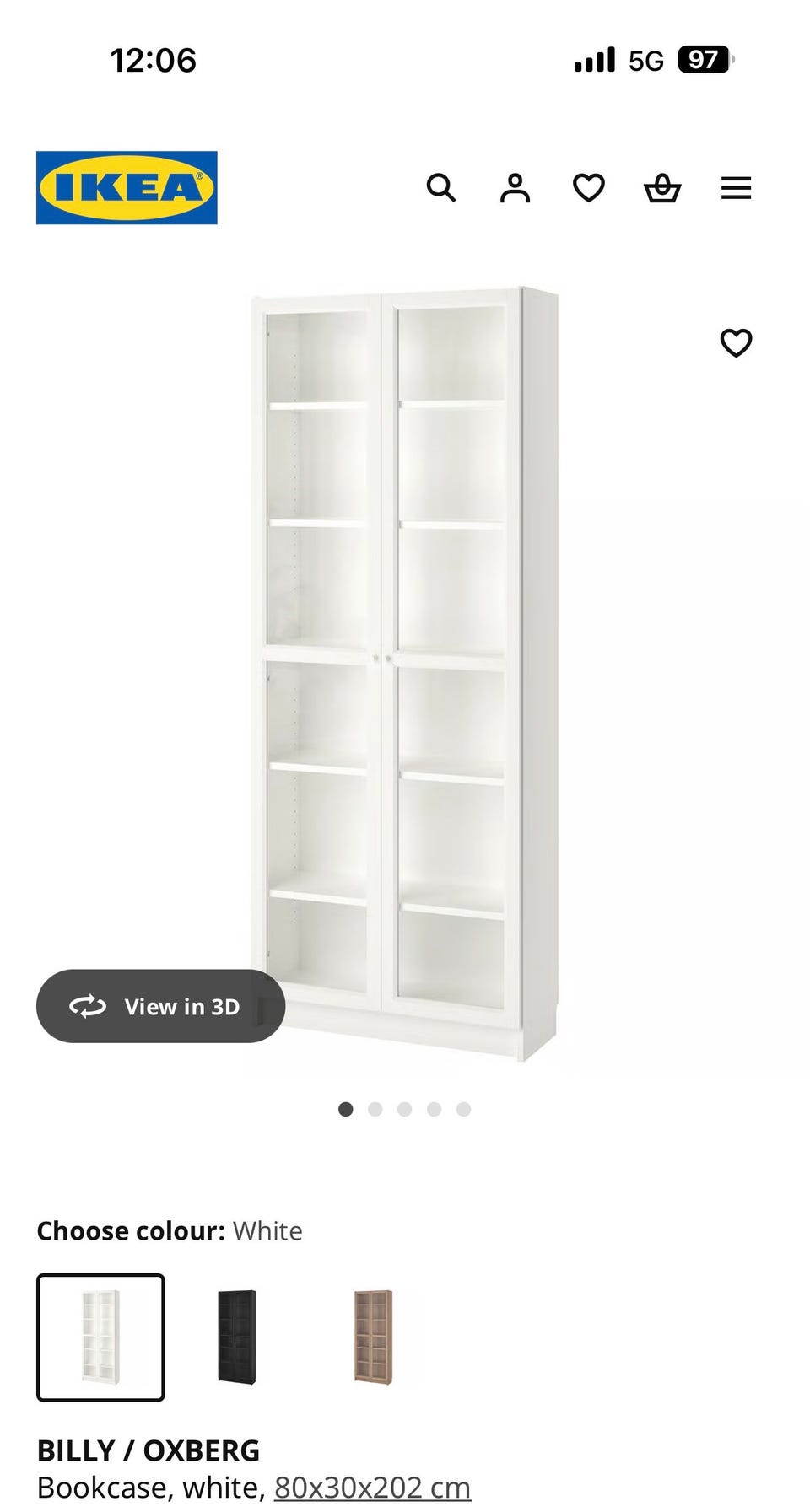Save this bookcase to favourites
Viewport: 810px width, 1512px height.
[x=736, y=342]
